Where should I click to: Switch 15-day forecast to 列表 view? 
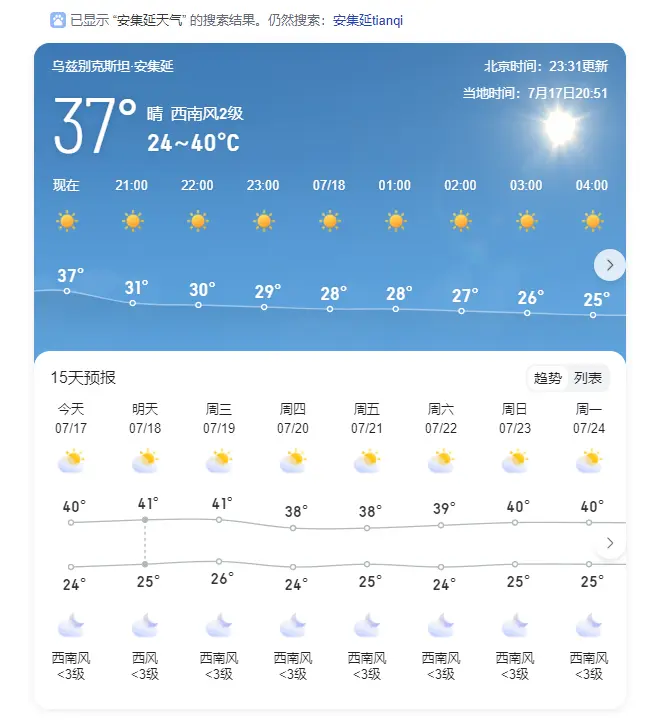588,378
